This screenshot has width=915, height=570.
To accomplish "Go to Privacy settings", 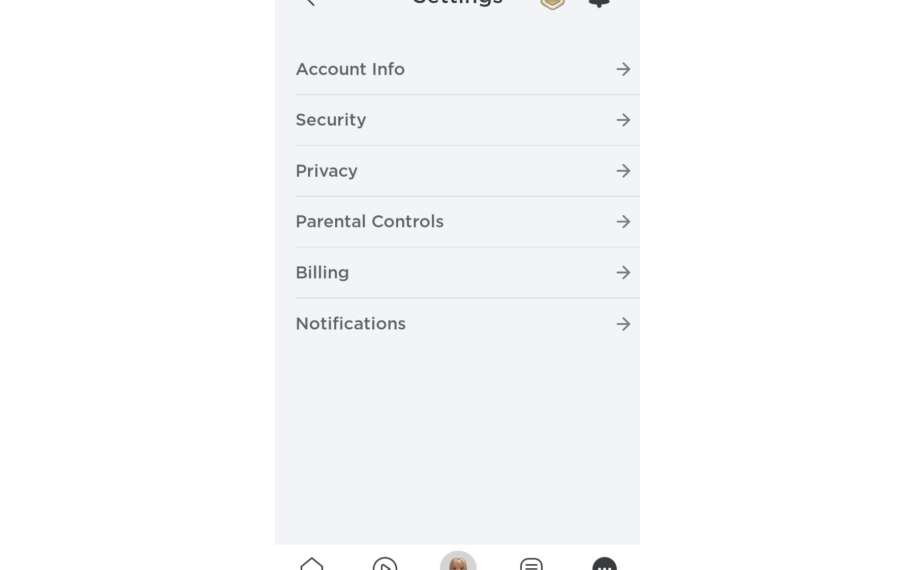I will pyautogui.click(x=462, y=171).
